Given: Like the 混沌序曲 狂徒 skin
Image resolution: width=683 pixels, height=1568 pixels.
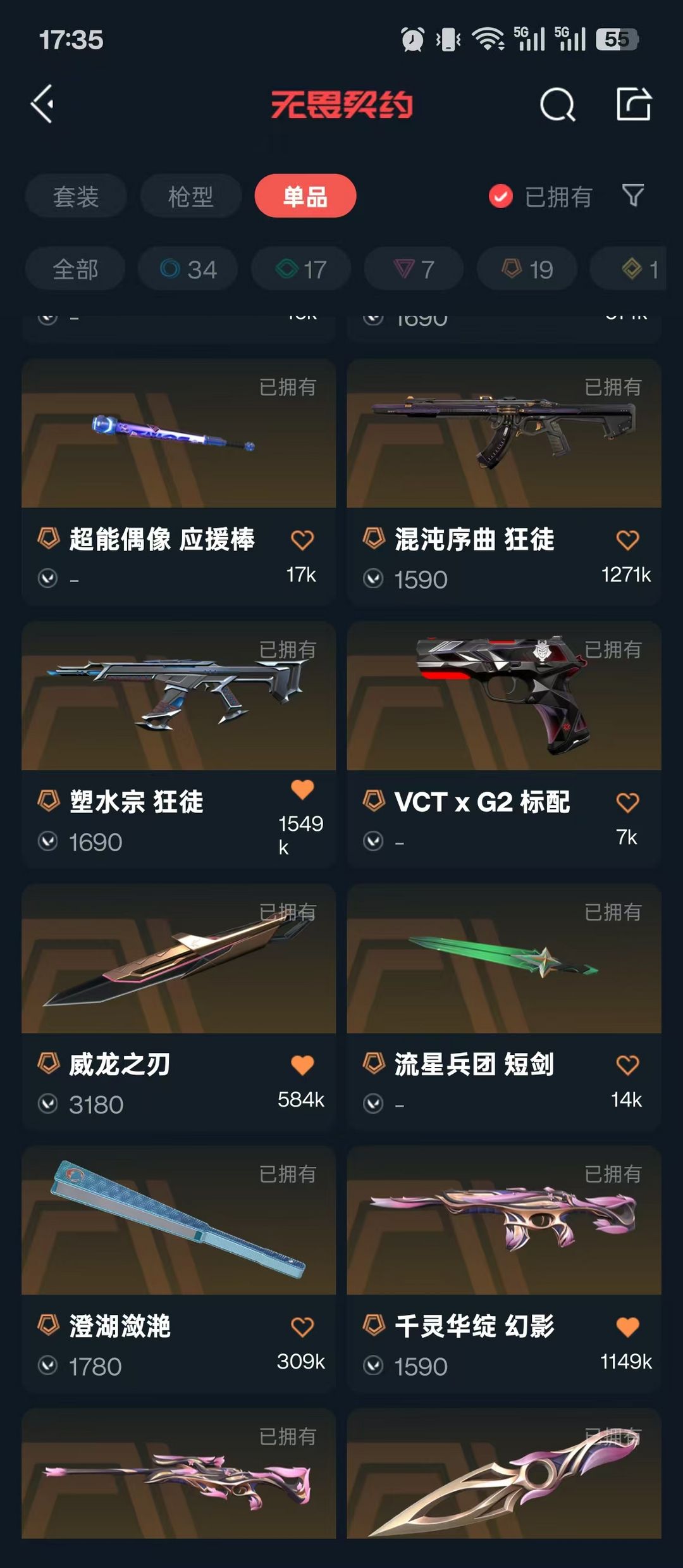Looking at the screenshot, I should (x=627, y=540).
